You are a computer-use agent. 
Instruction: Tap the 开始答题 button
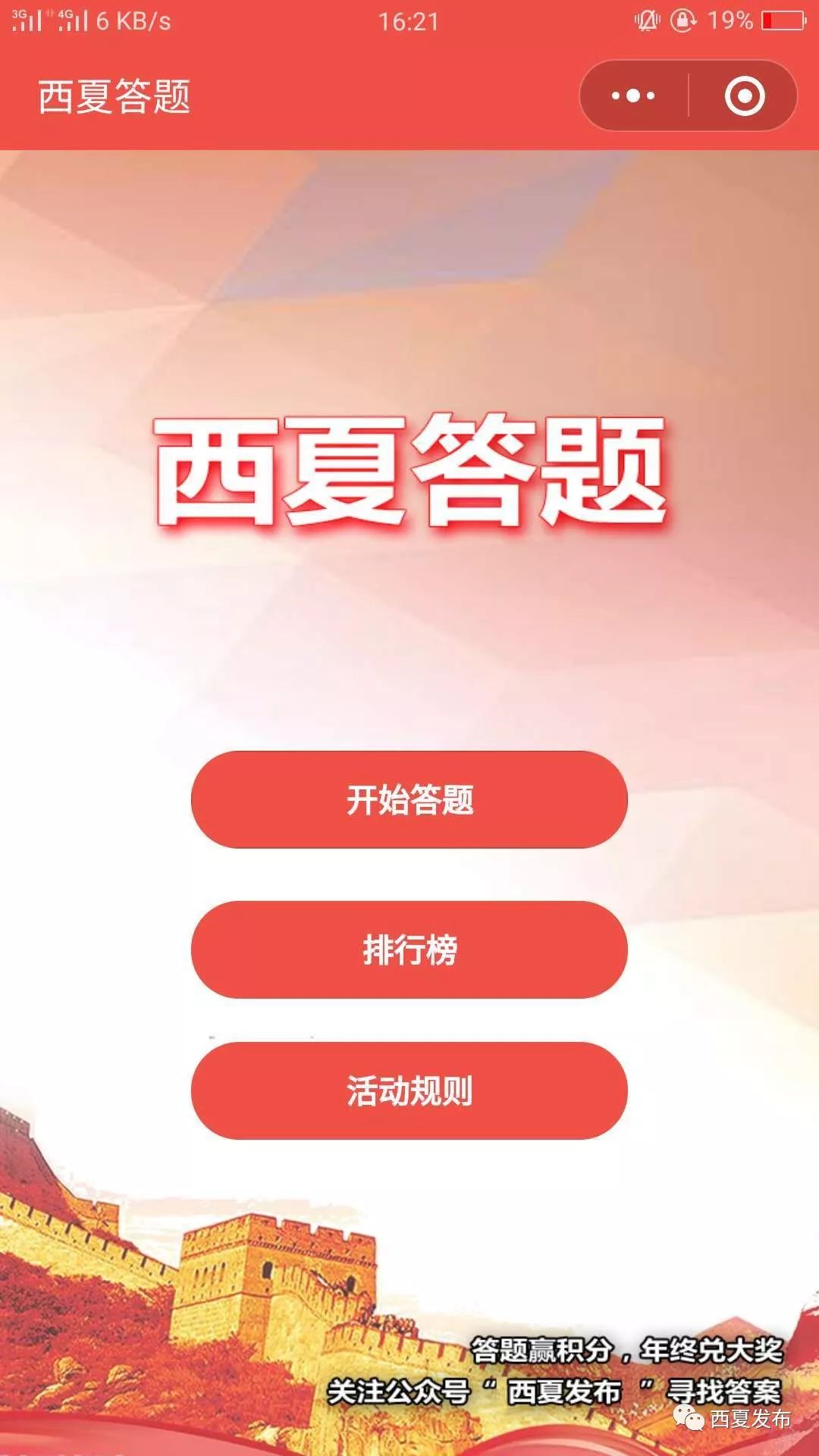pyautogui.click(x=409, y=799)
